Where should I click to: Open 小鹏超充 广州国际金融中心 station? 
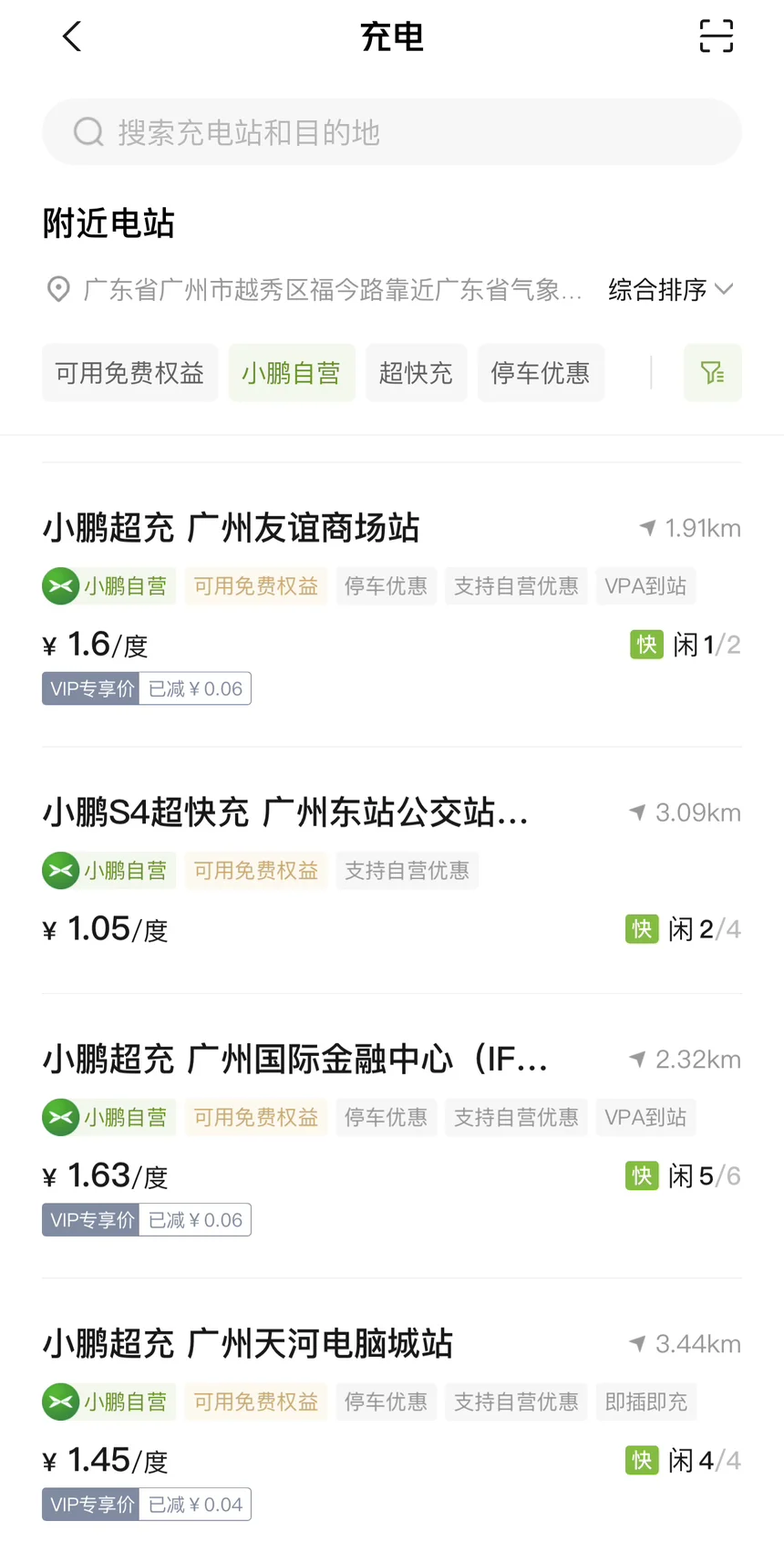(x=392, y=1136)
